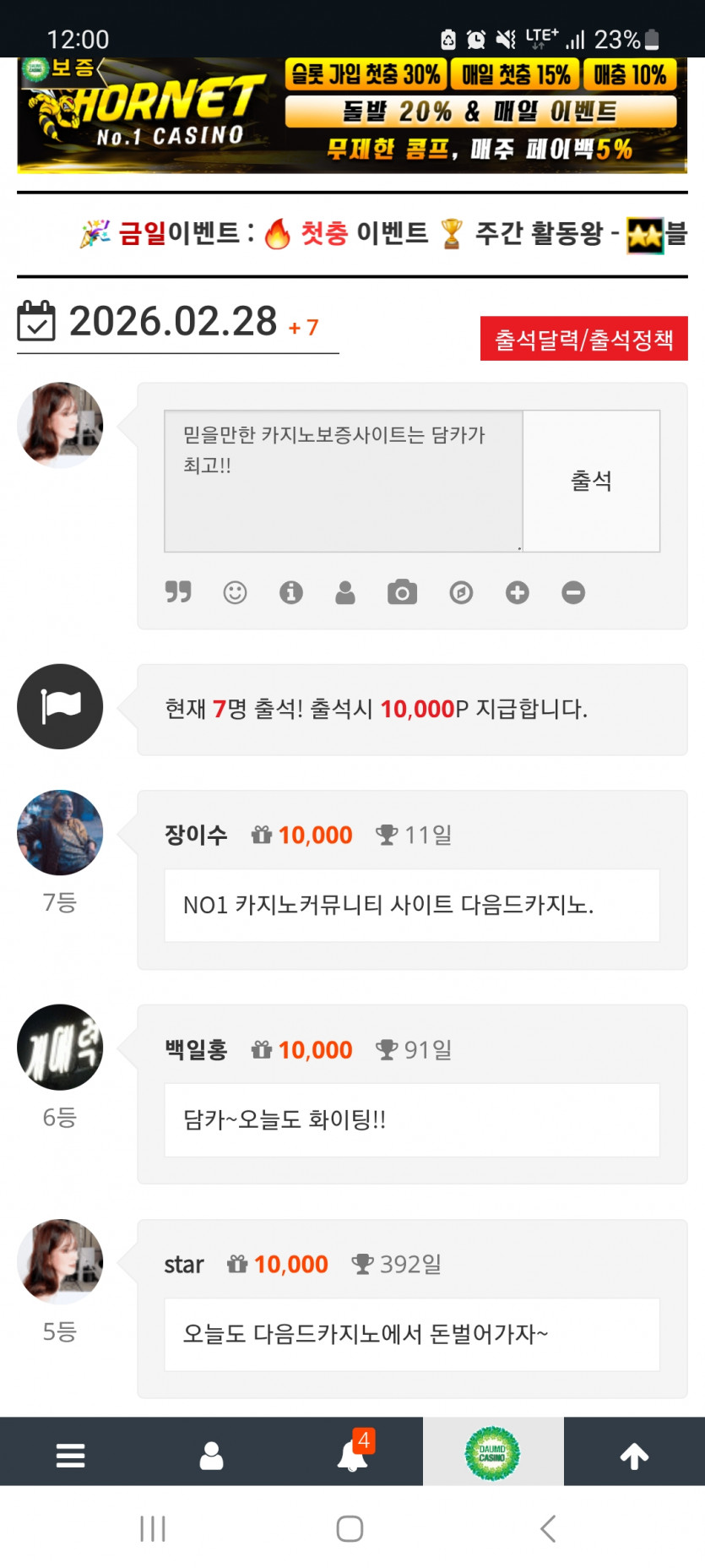
Task: Click the flag icon next to attendance notice
Action: (59, 707)
